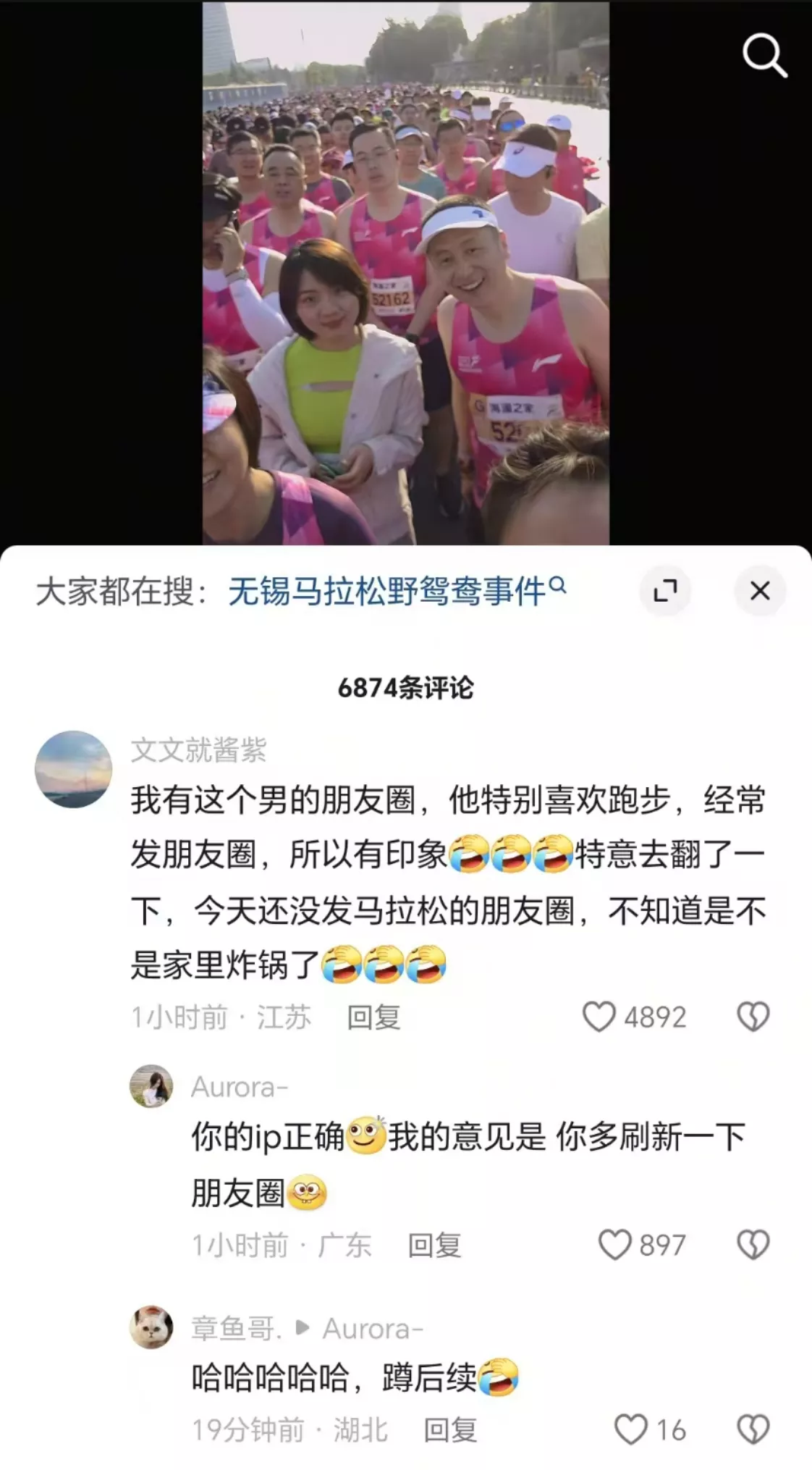The width and height of the screenshot is (812, 1470).
Task: Open 文文就酱紫's profile avatar
Action: (x=73, y=769)
